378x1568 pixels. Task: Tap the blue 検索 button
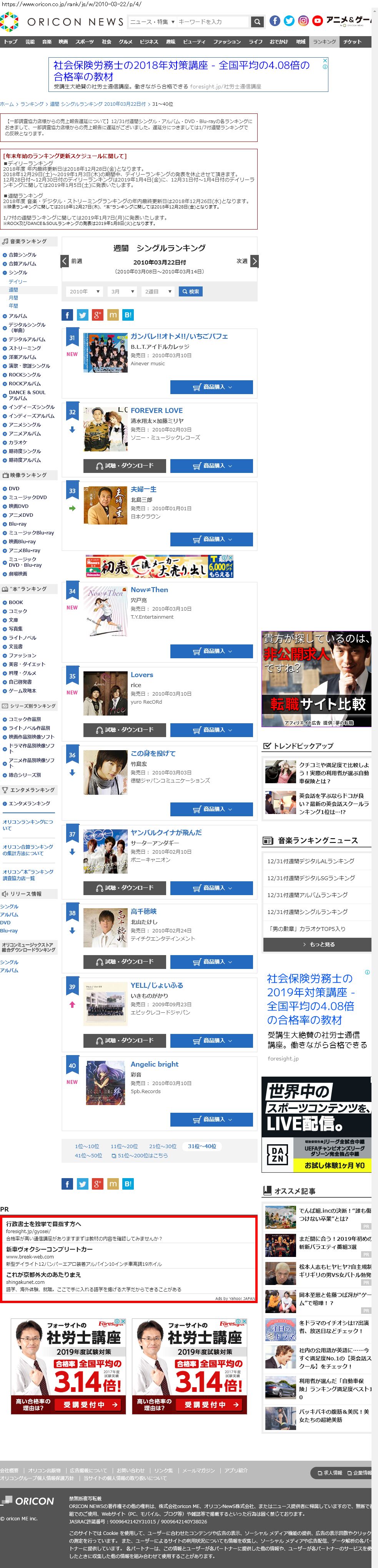point(190,291)
